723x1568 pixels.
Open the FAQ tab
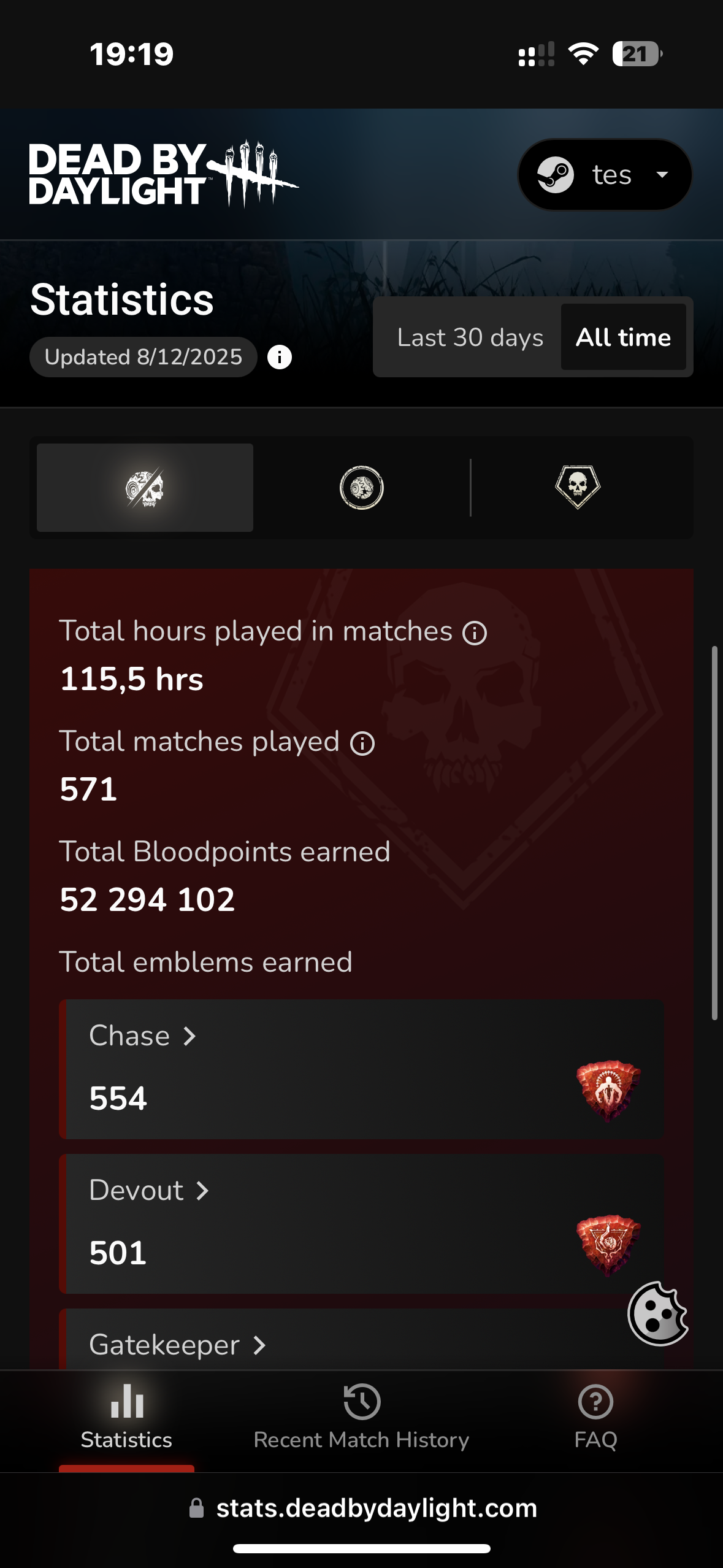(595, 1417)
